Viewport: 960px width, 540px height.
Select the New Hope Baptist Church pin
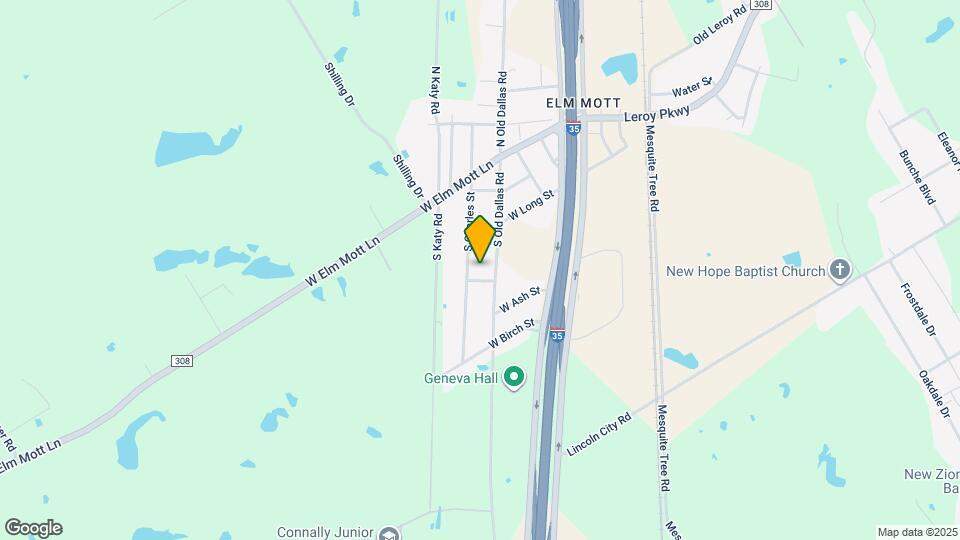click(x=840, y=271)
